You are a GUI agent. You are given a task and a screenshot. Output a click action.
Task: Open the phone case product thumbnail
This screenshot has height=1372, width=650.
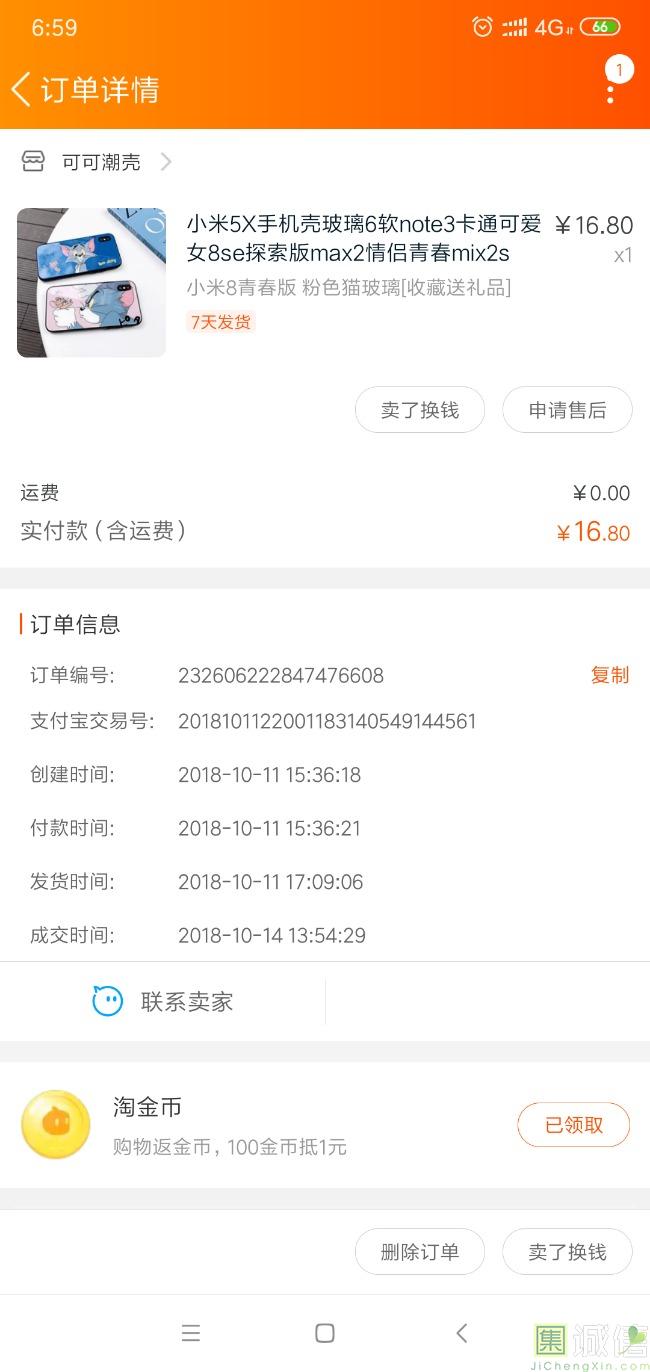91,282
